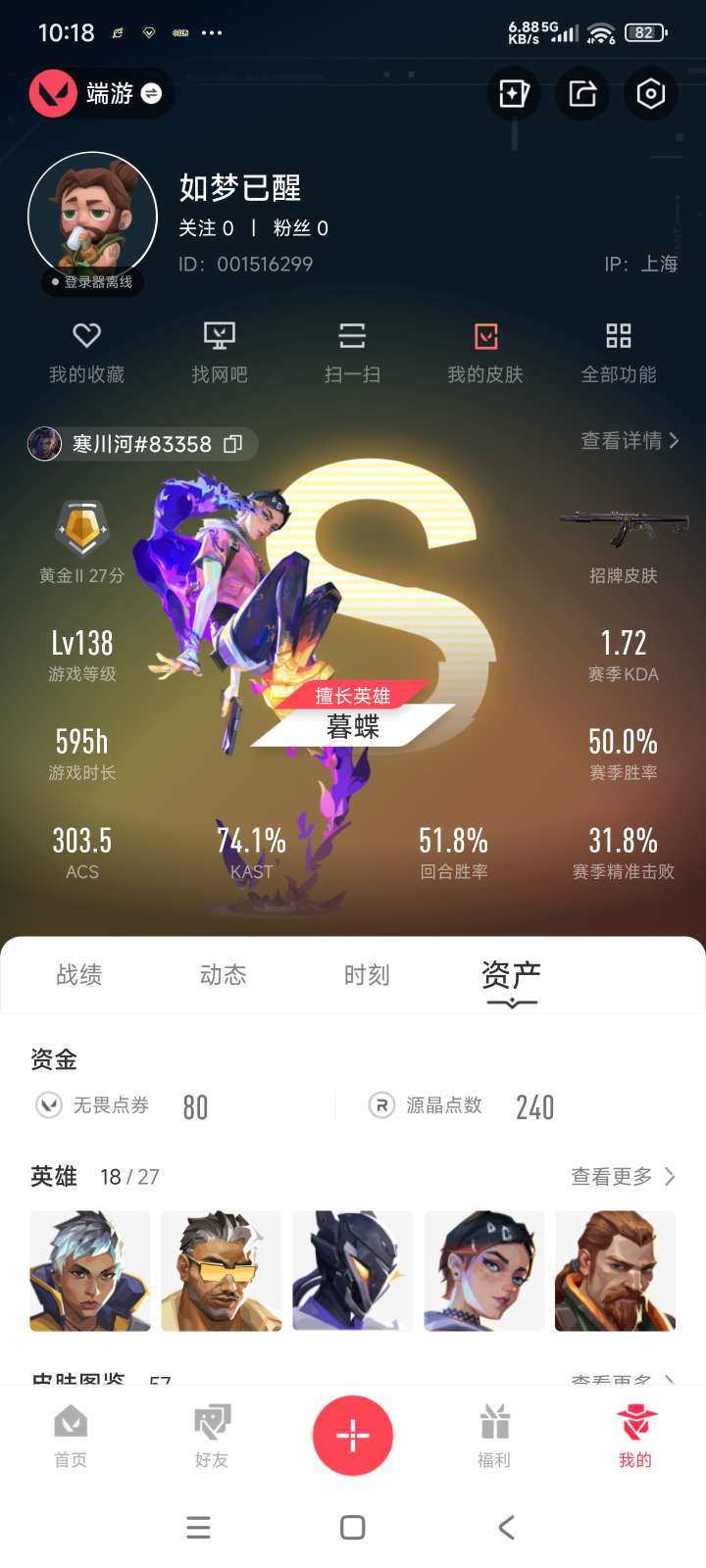This screenshot has width=706, height=1568.
Task: Tap the red plus button
Action: point(353,1436)
